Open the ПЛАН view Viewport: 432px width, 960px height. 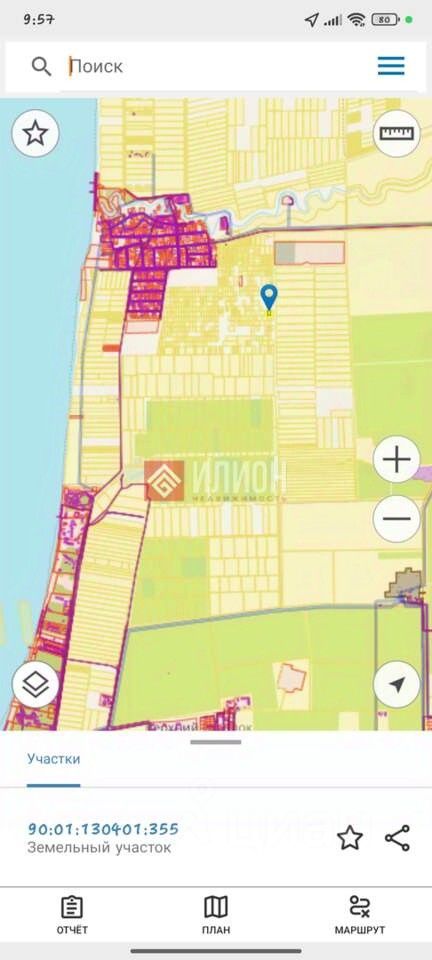(x=216, y=915)
